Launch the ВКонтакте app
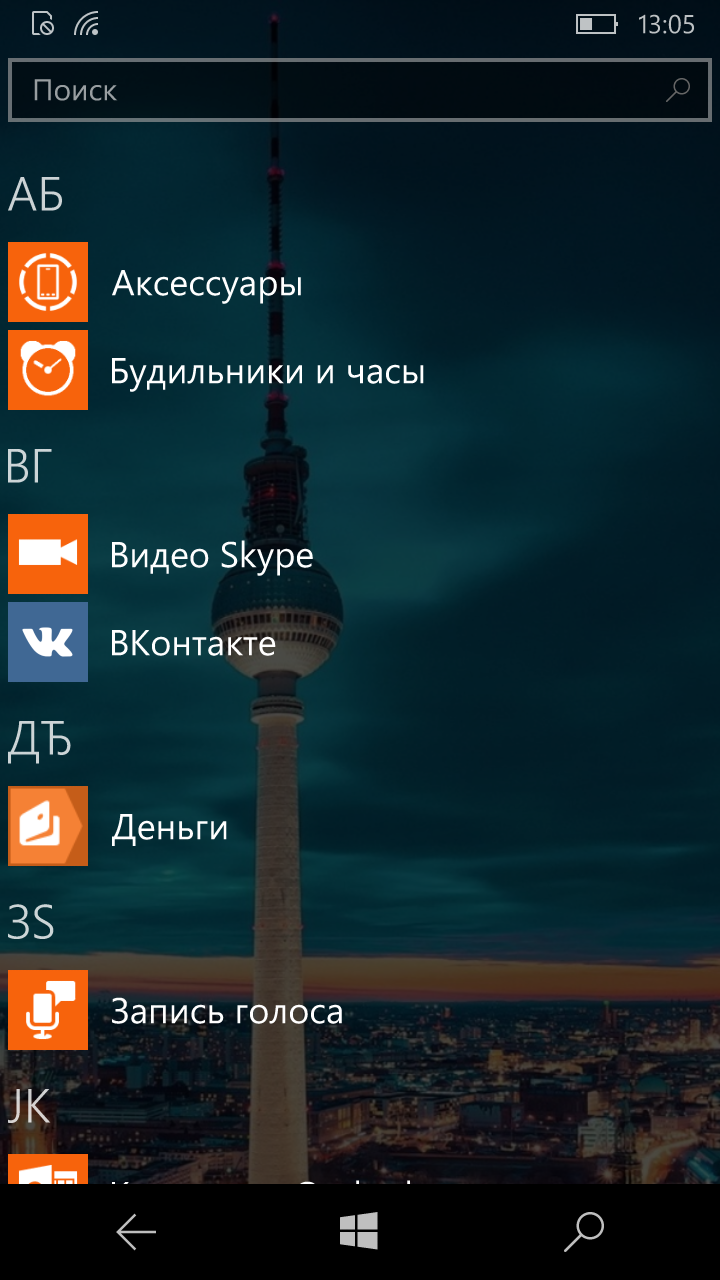 (x=360, y=642)
